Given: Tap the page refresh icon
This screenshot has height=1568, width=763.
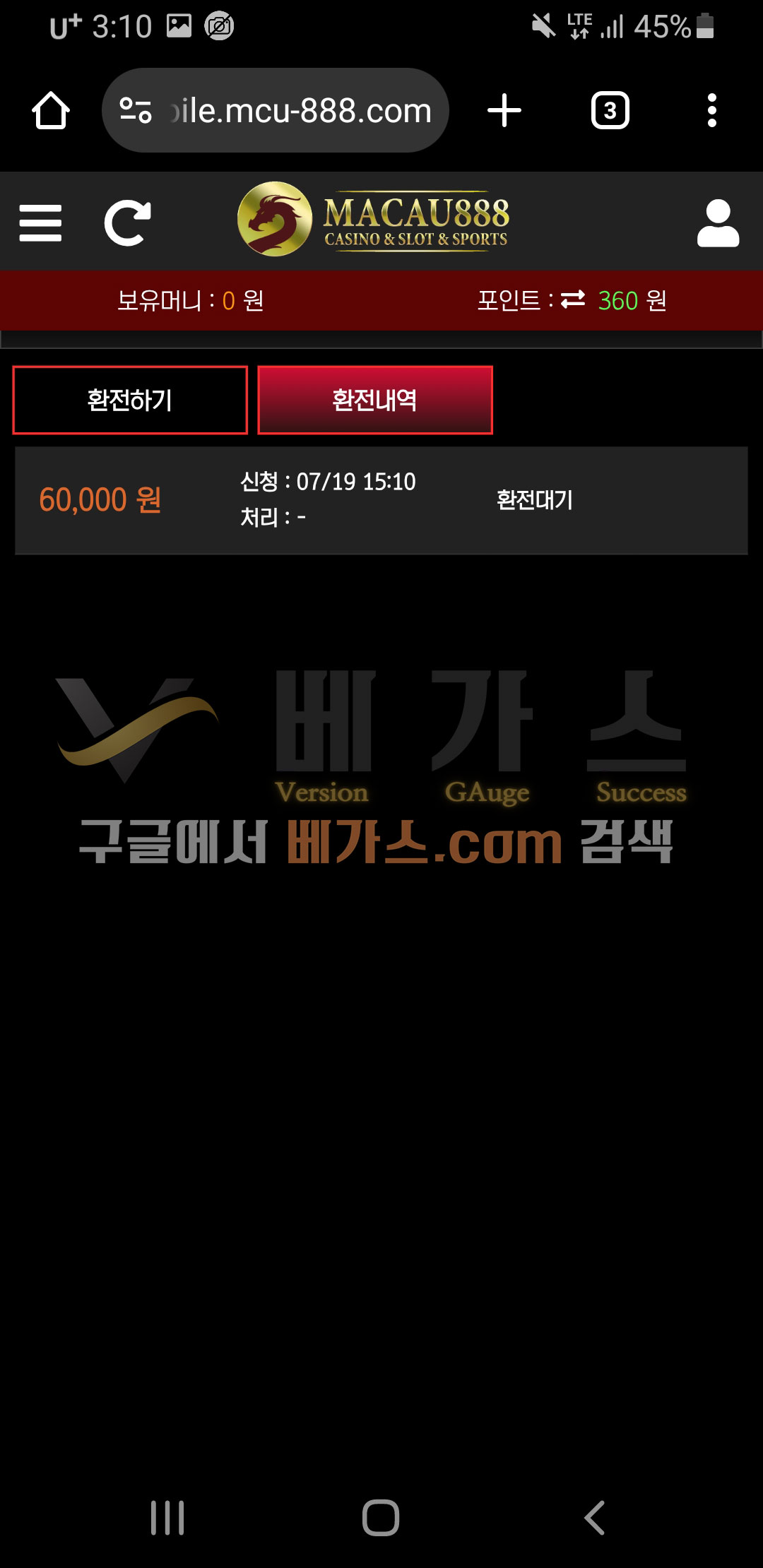Looking at the screenshot, I should coord(128,223).
